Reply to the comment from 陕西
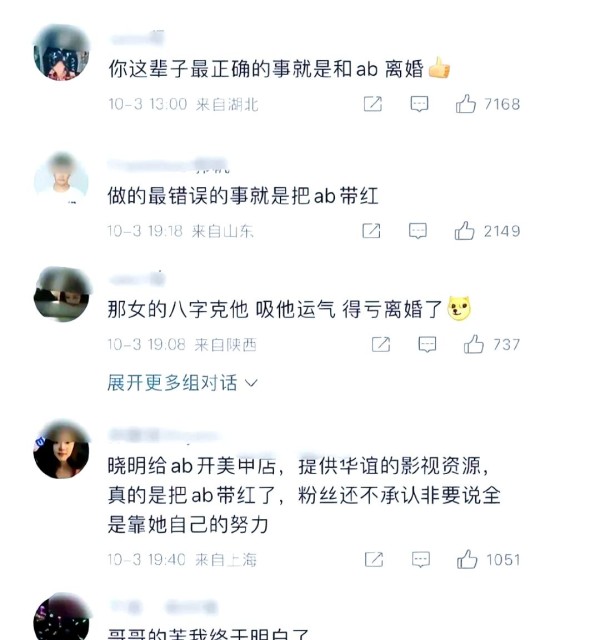 point(427,344)
